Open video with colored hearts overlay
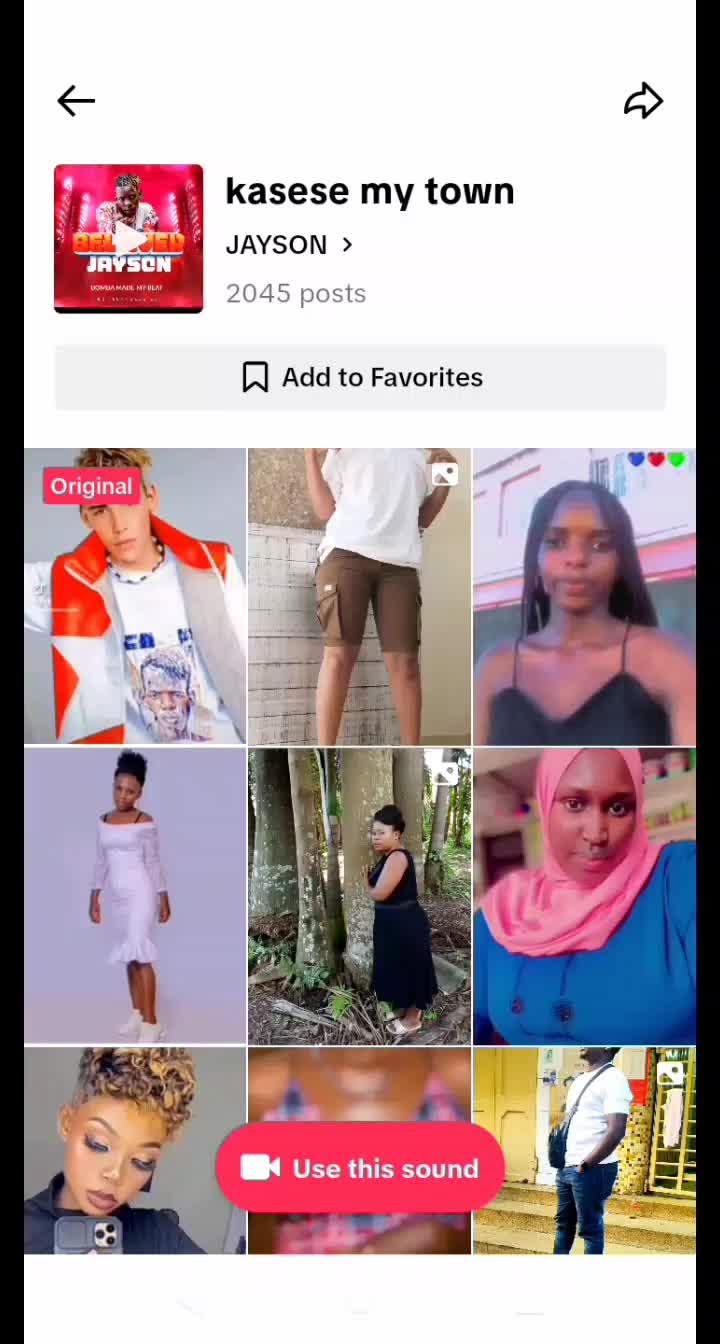The height and width of the screenshot is (1344, 720). pos(584,596)
